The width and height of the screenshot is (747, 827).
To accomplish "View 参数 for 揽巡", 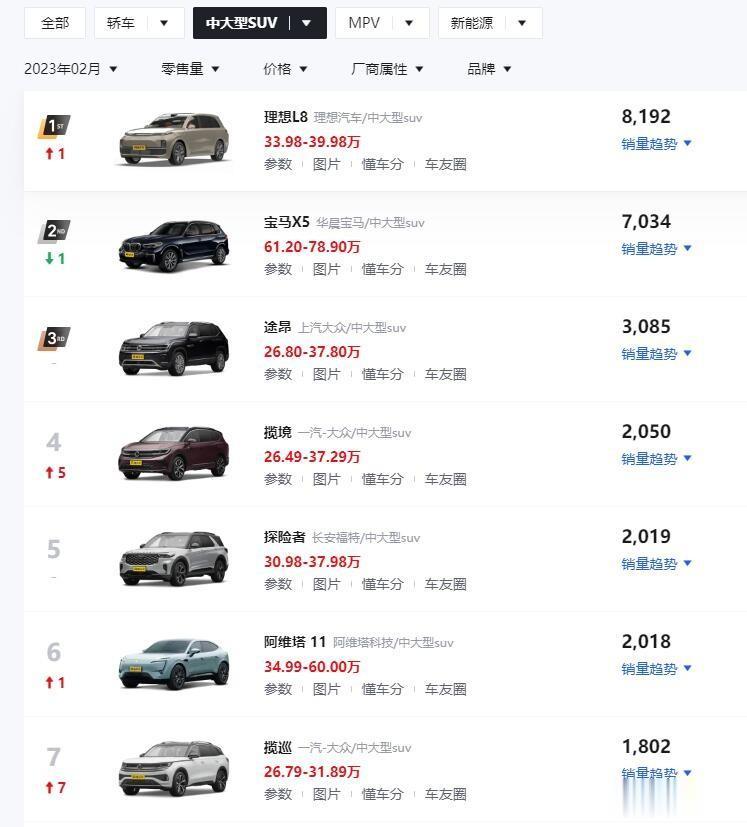I will point(278,794).
